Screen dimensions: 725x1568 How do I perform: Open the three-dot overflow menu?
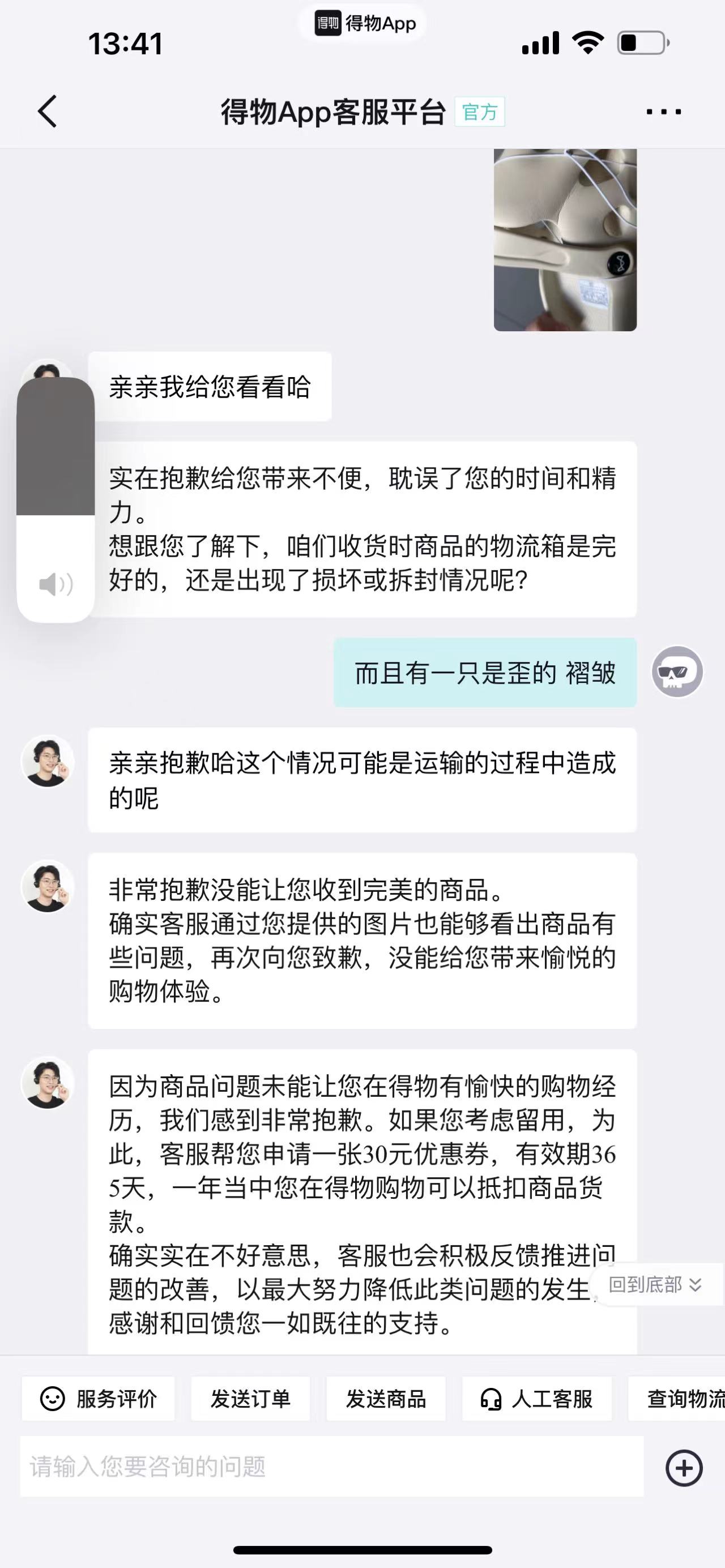(663, 112)
